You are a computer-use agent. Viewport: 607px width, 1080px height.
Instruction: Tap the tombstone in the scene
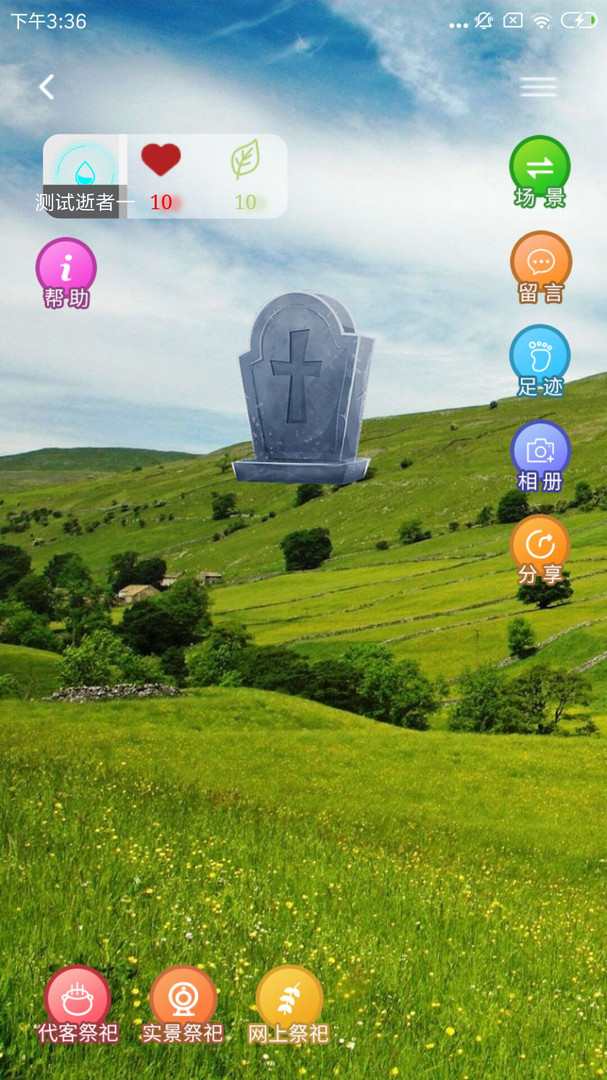pyautogui.click(x=302, y=388)
